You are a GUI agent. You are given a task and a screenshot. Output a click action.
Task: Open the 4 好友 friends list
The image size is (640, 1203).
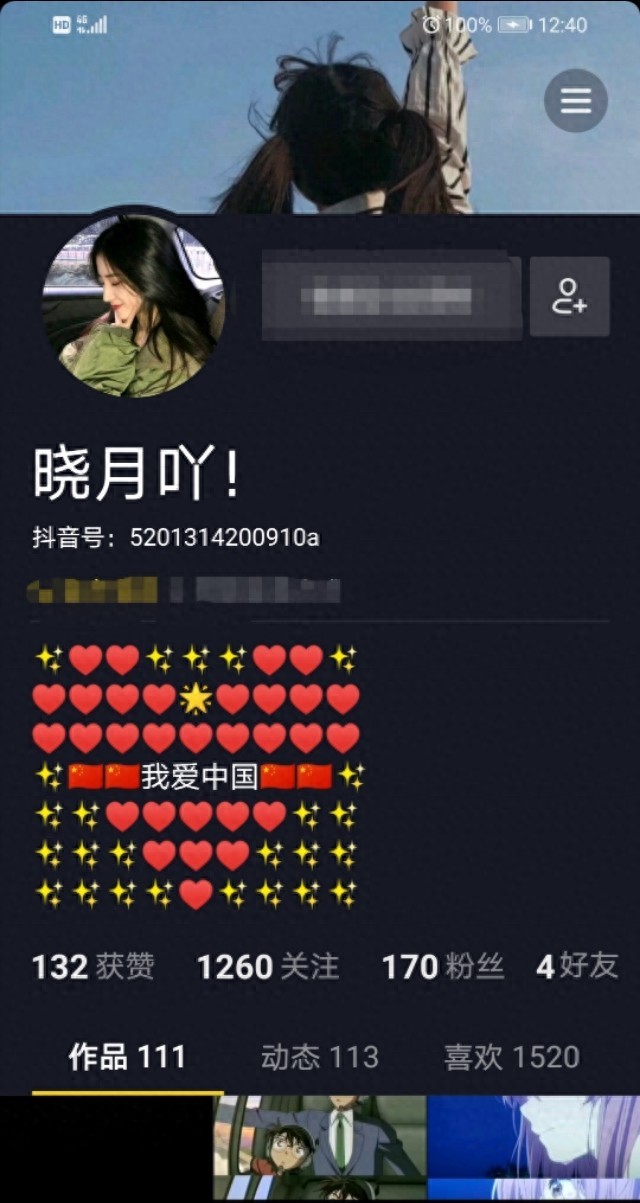[x=577, y=966]
